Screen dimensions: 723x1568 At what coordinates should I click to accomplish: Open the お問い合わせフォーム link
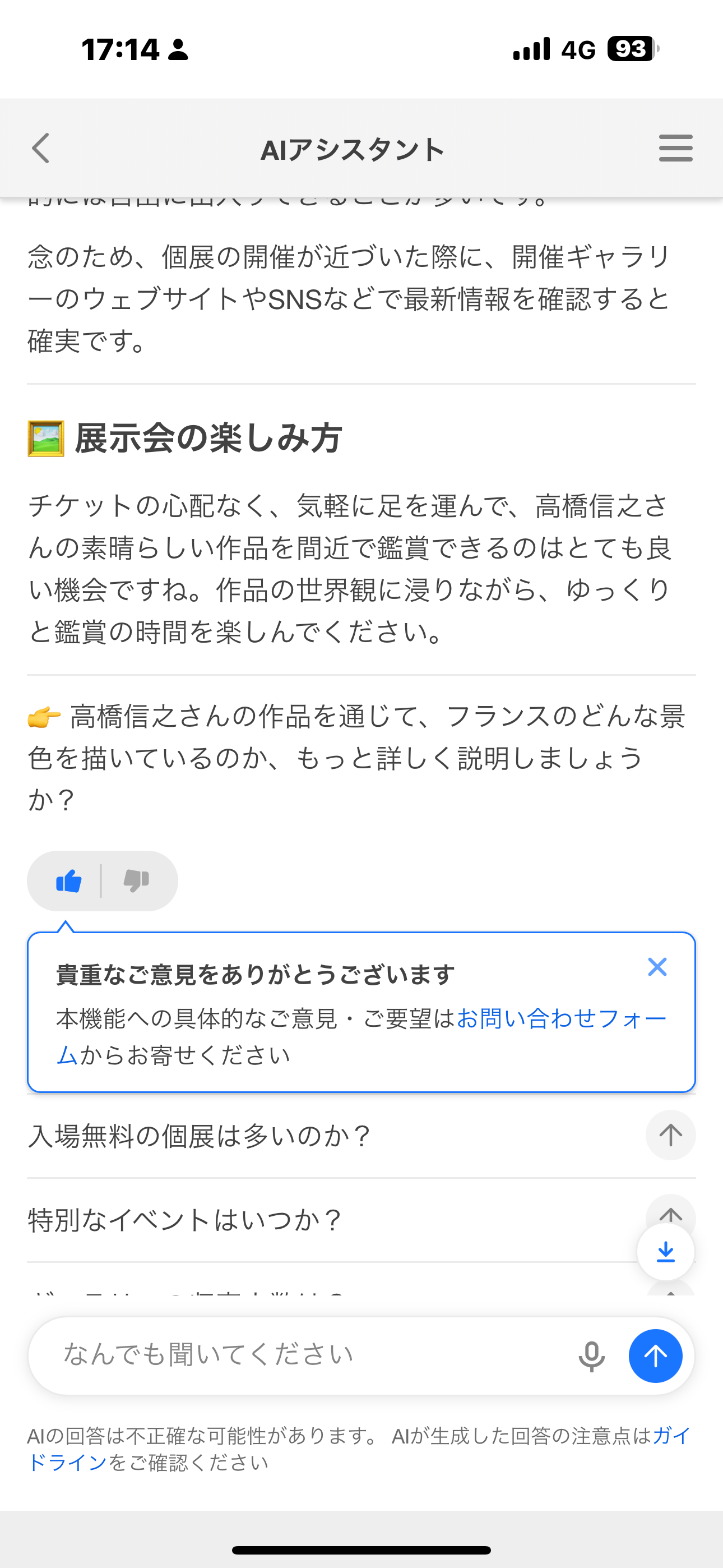pyautogui.click(x=560, y=1018)
